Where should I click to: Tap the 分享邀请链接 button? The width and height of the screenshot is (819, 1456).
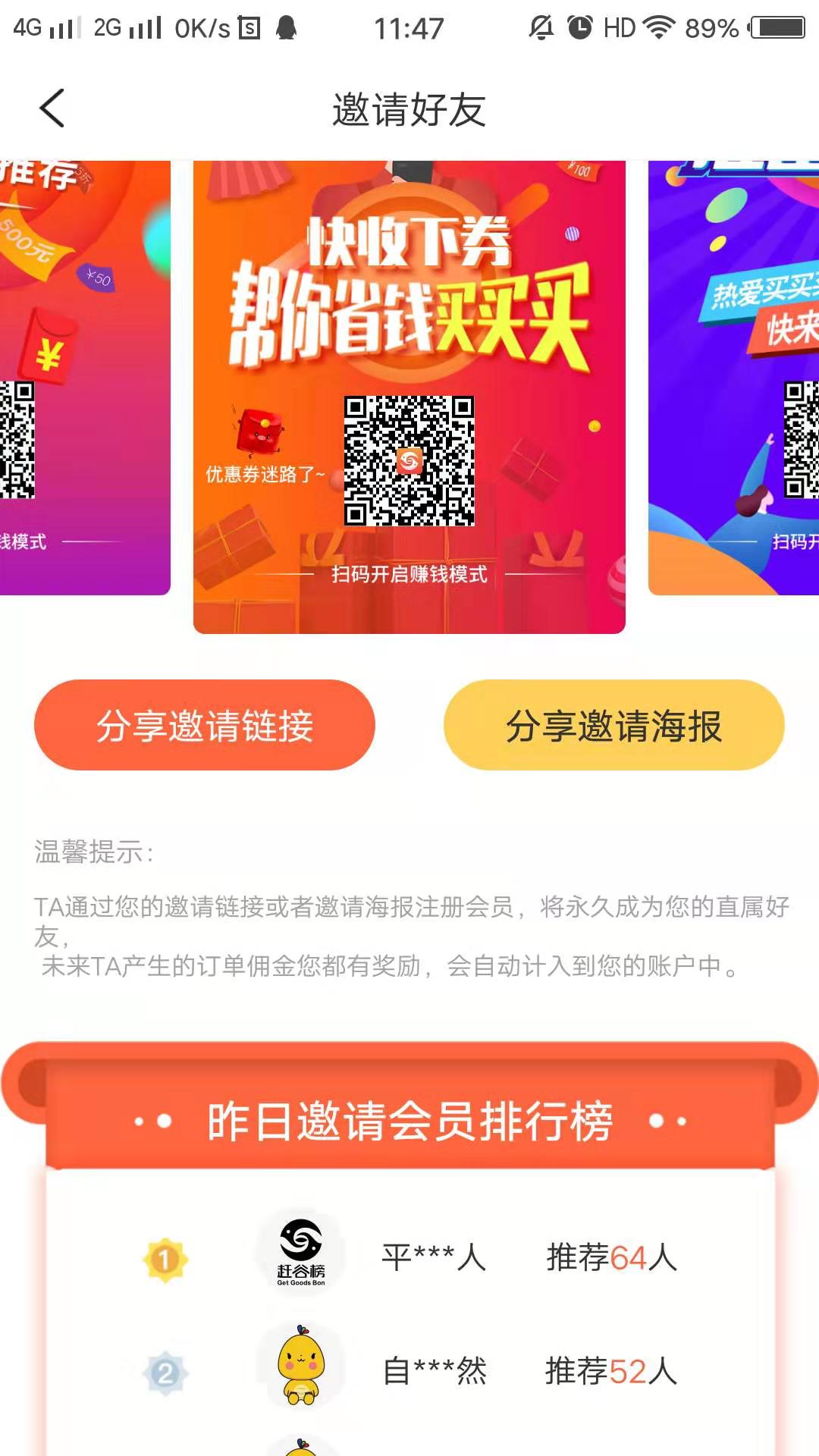click(x=205, y=725)
